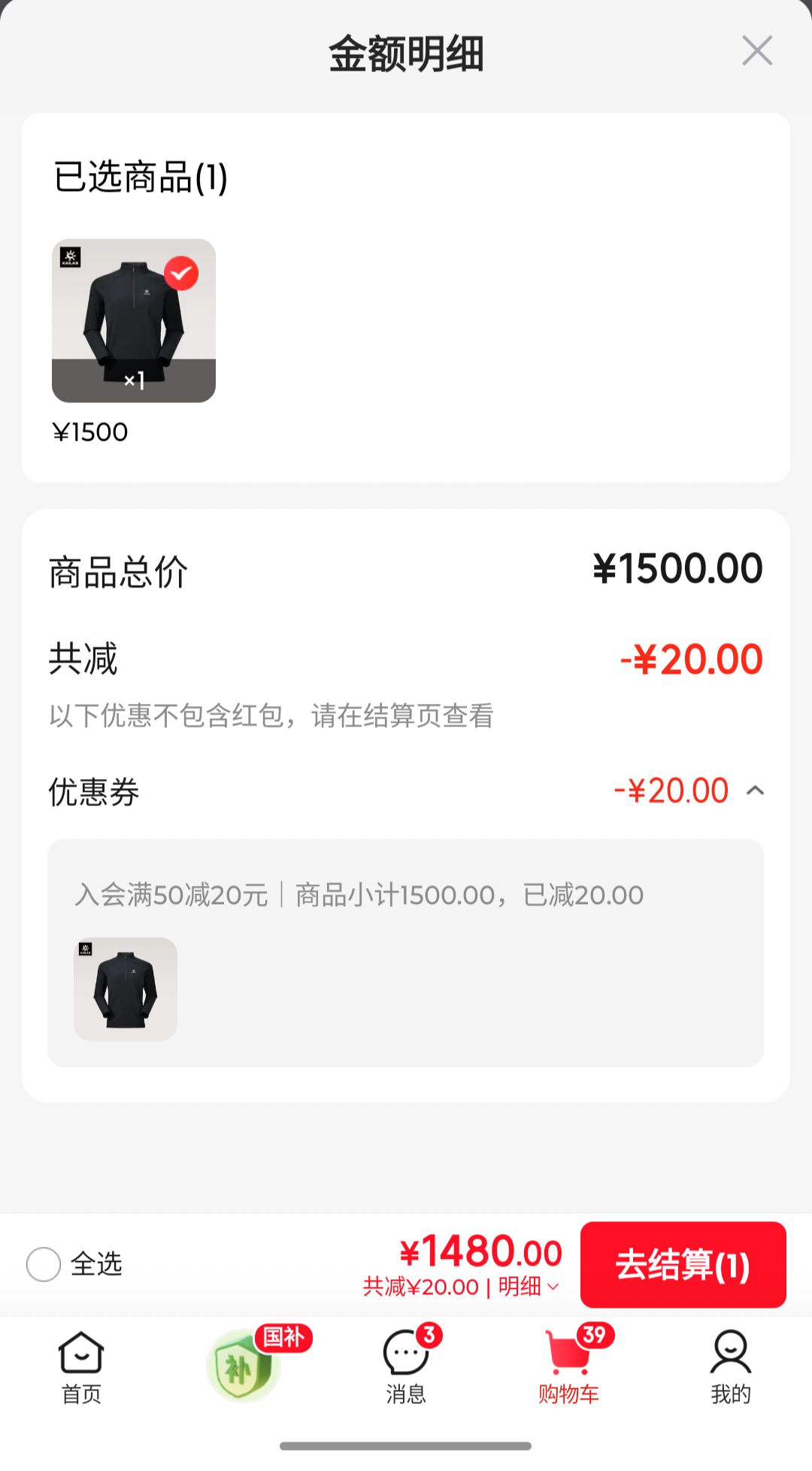Open the 购物车 tab
This screenshot has height=1471, width=812.
[x=569, y=1368]
